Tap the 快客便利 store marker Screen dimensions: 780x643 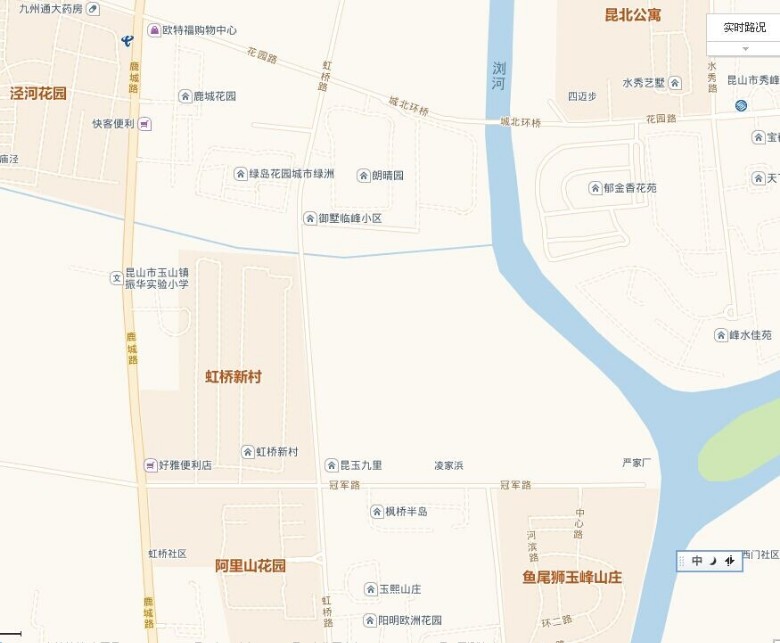[146, 124]
